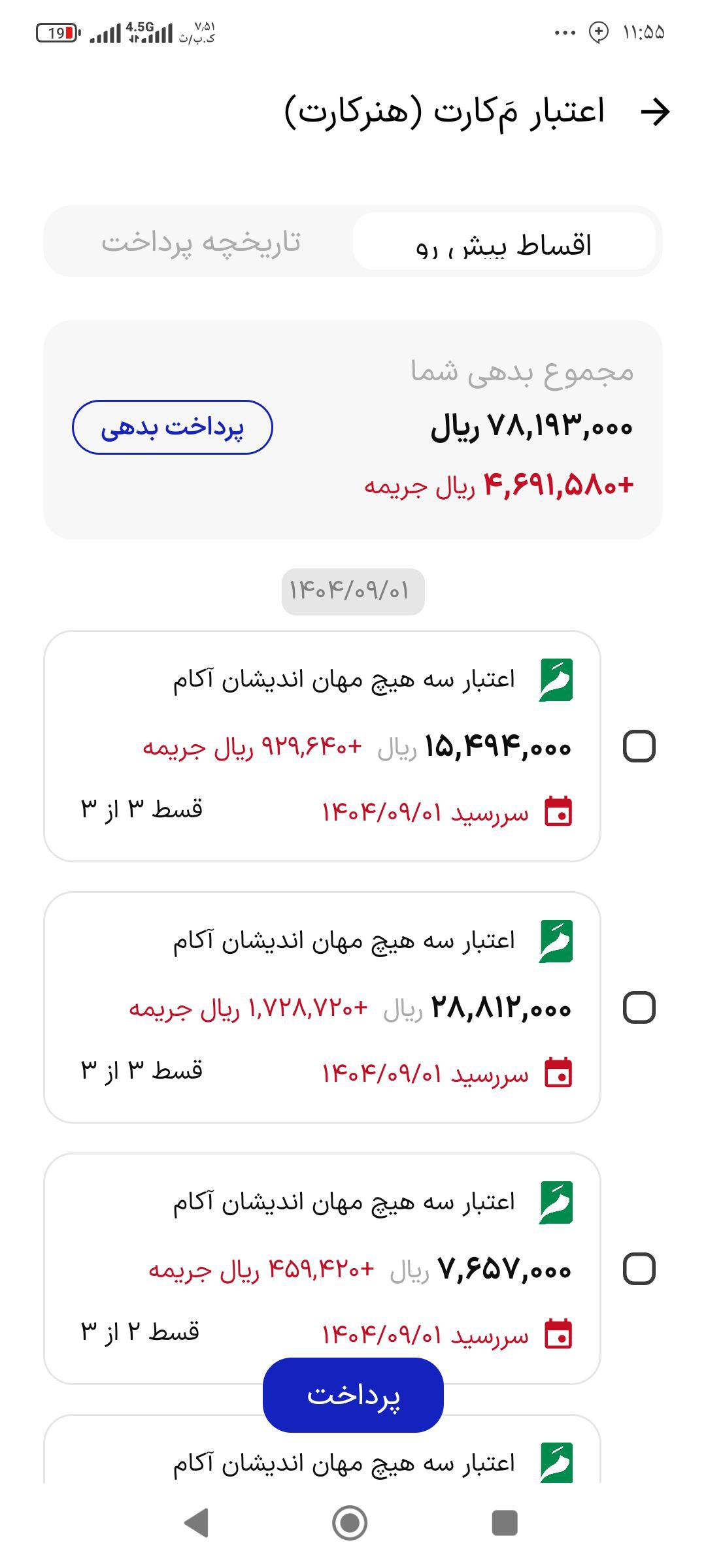Select the اقساط پیش رو tab

point(504,242)
